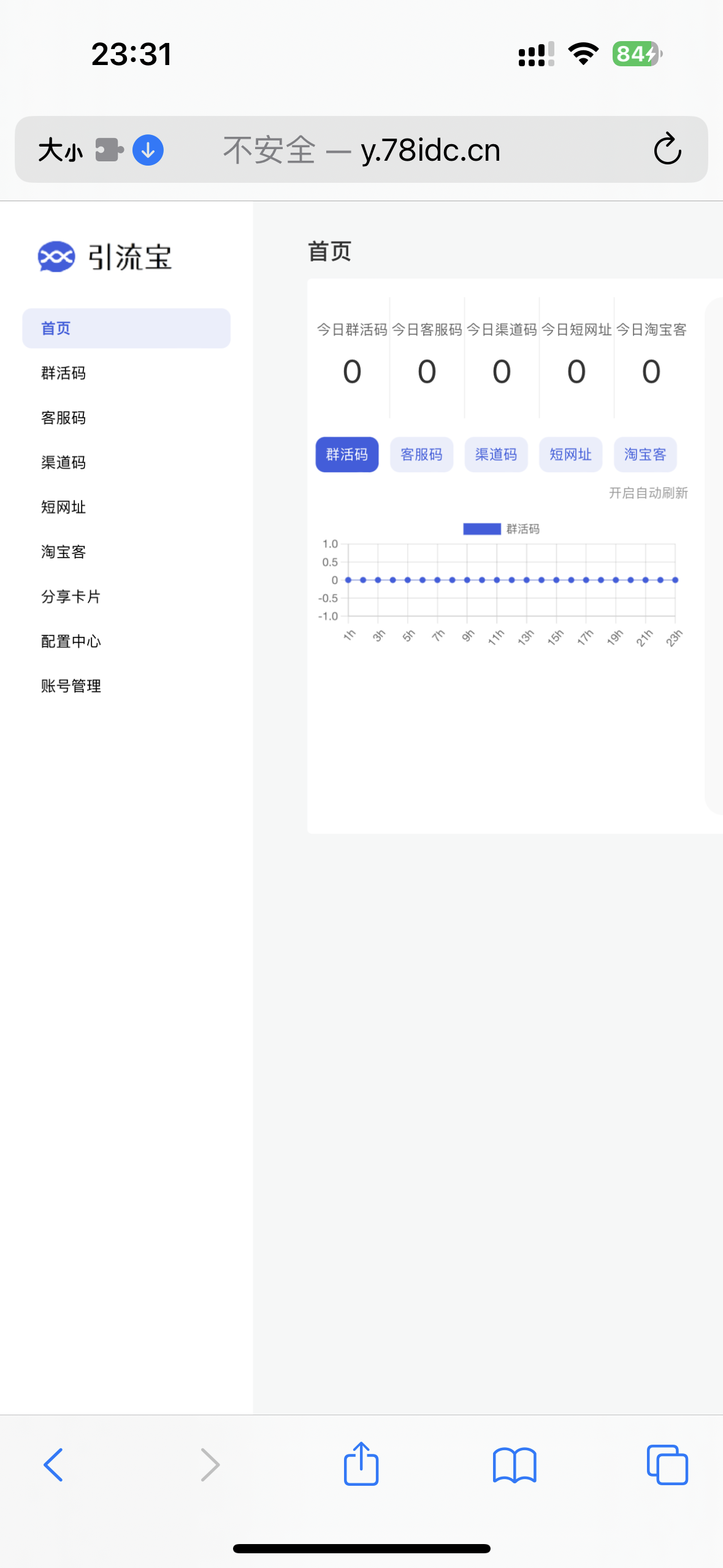Viewport: 723px width, 1568px height.
Task: Enable 开启自动刷新 auto refresh
Action: click(x=648, y=493)
